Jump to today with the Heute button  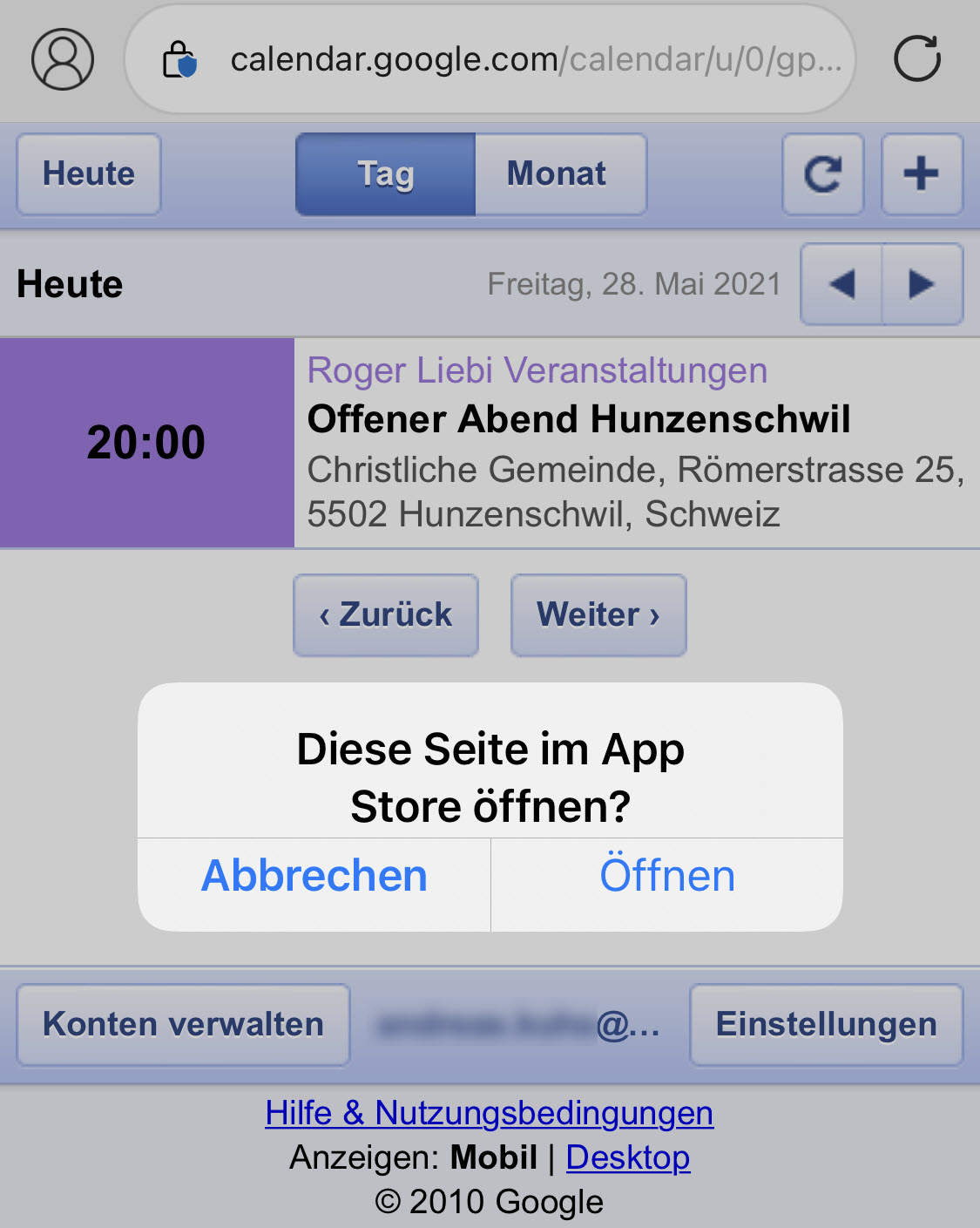[89, 173]
